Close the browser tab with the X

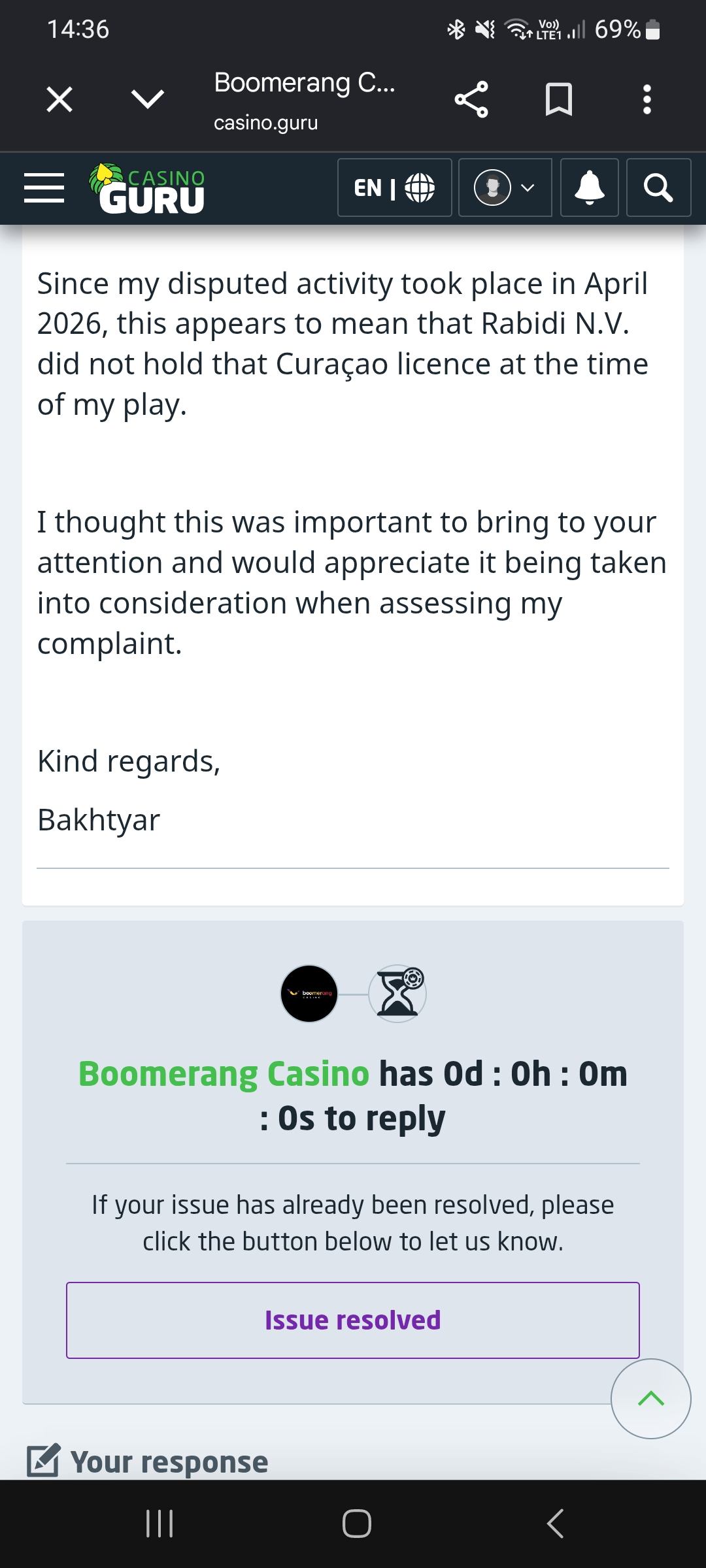(x=59, y=100)
